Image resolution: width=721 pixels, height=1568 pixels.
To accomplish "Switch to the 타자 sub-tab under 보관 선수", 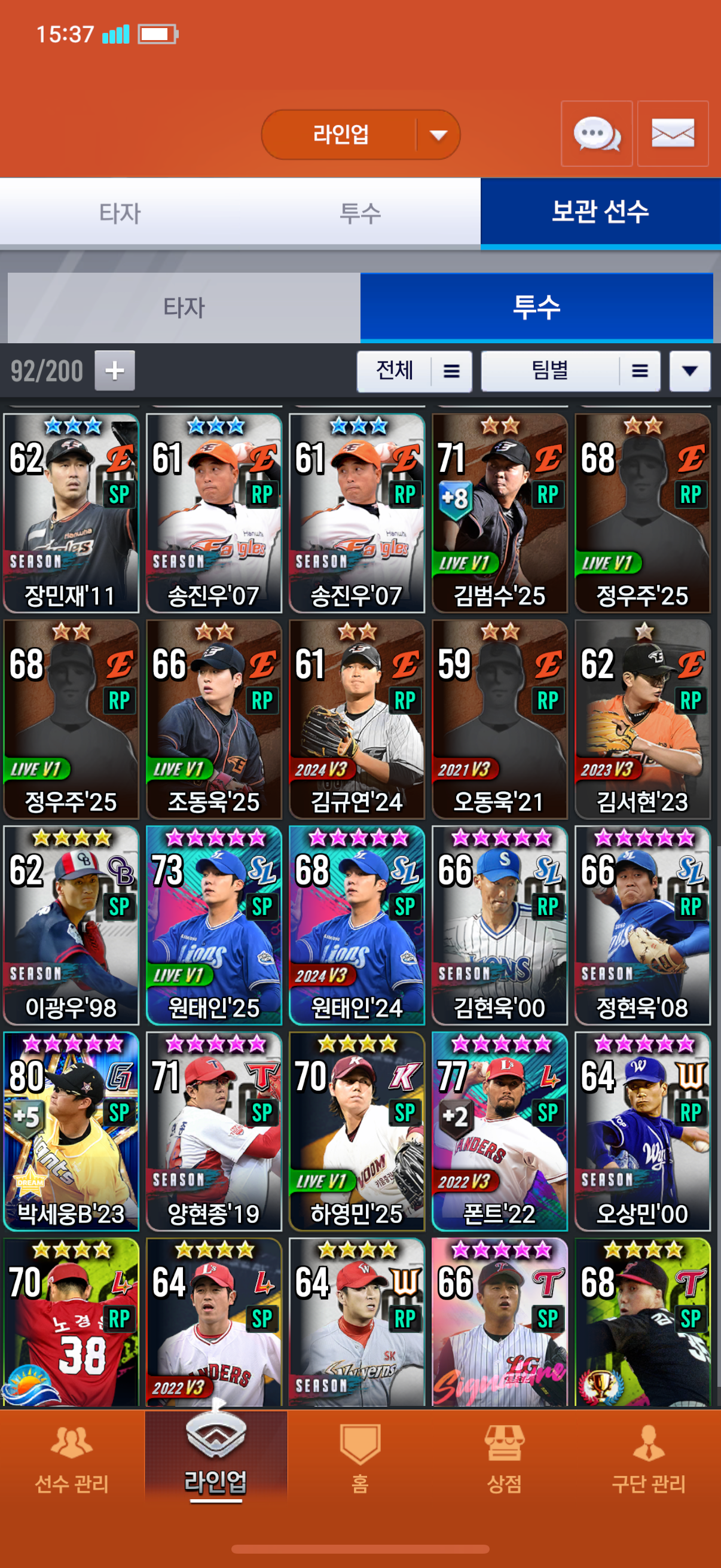I will pos(184,307).
